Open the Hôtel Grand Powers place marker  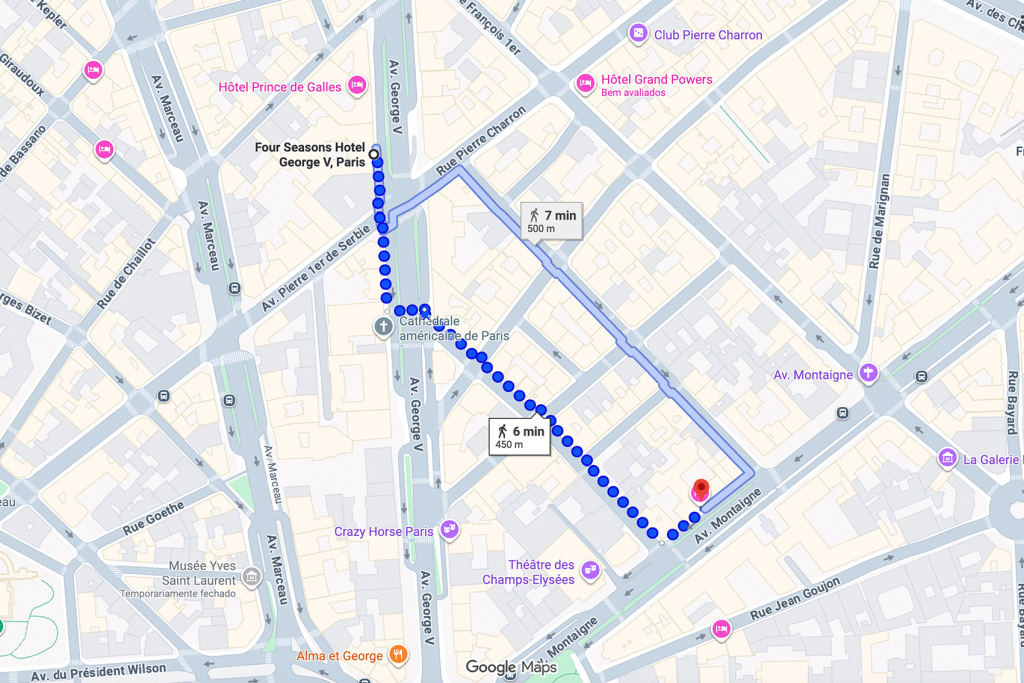[x=587, y=84]
